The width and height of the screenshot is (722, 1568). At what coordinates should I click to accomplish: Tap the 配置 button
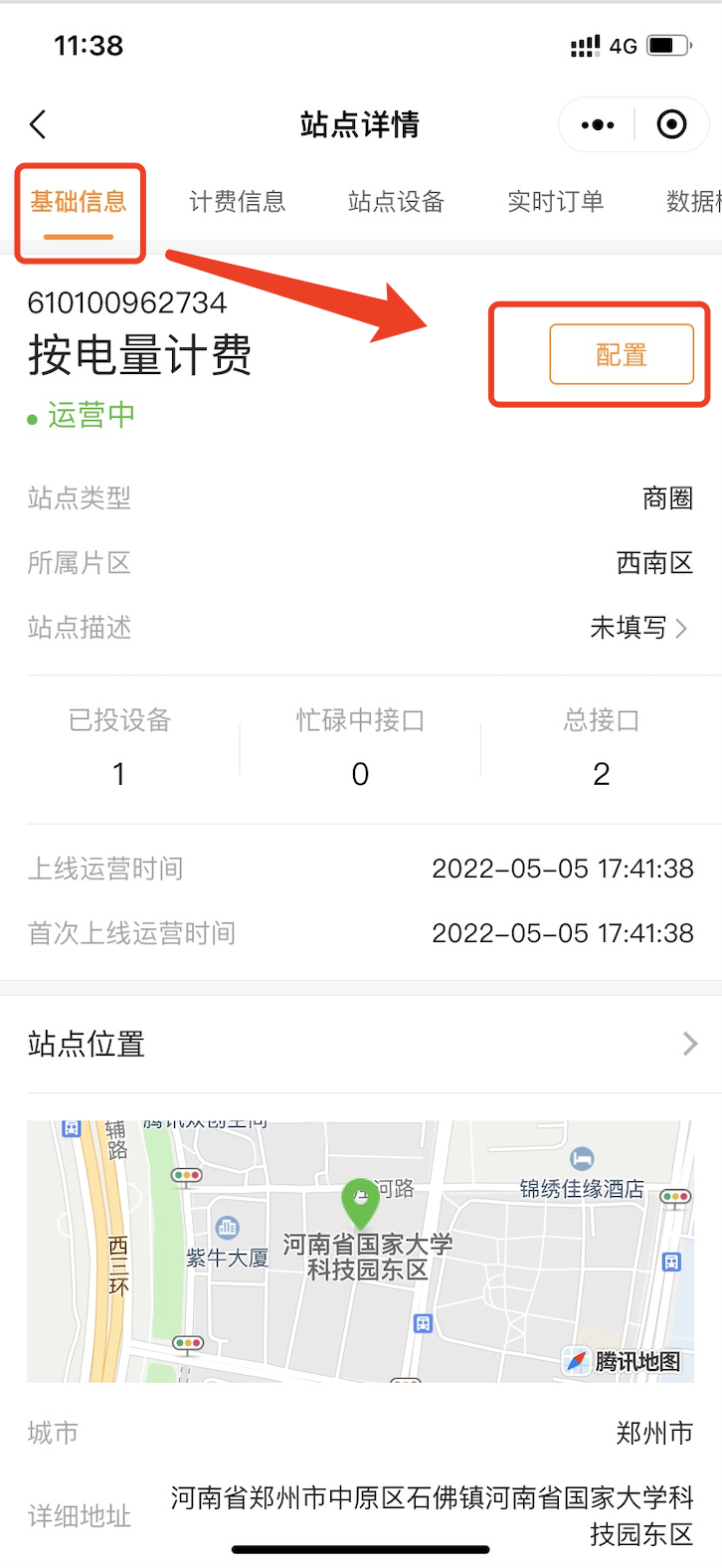tap(622, 354)
